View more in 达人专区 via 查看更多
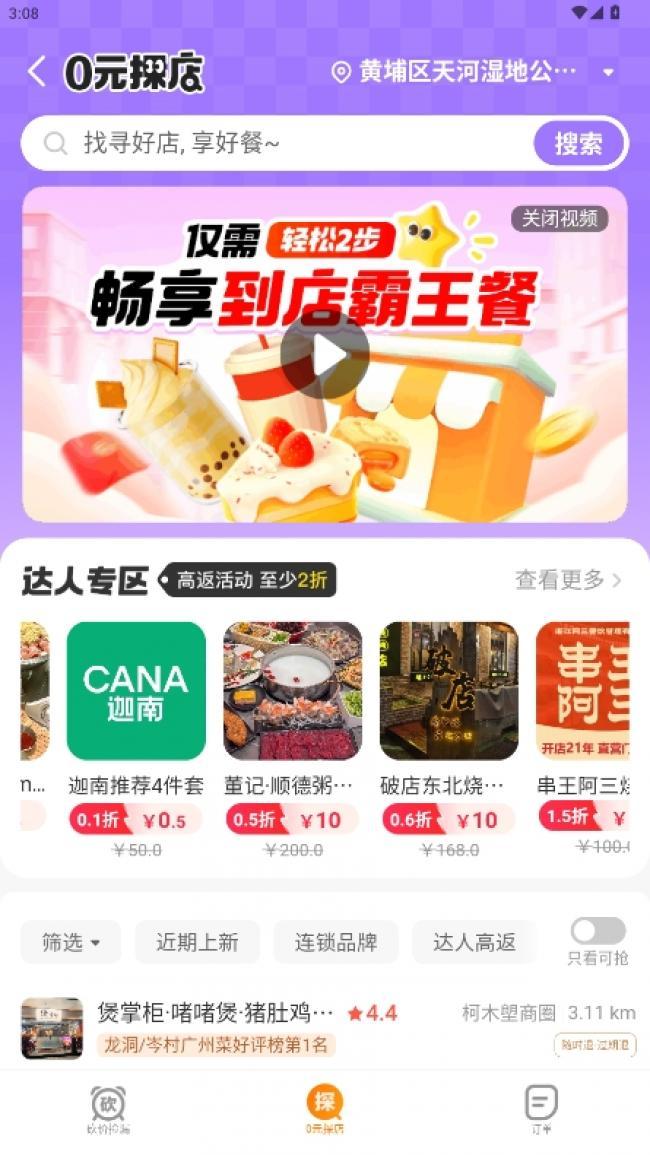Screen dimensions: 650x1155 coord(567,580)
